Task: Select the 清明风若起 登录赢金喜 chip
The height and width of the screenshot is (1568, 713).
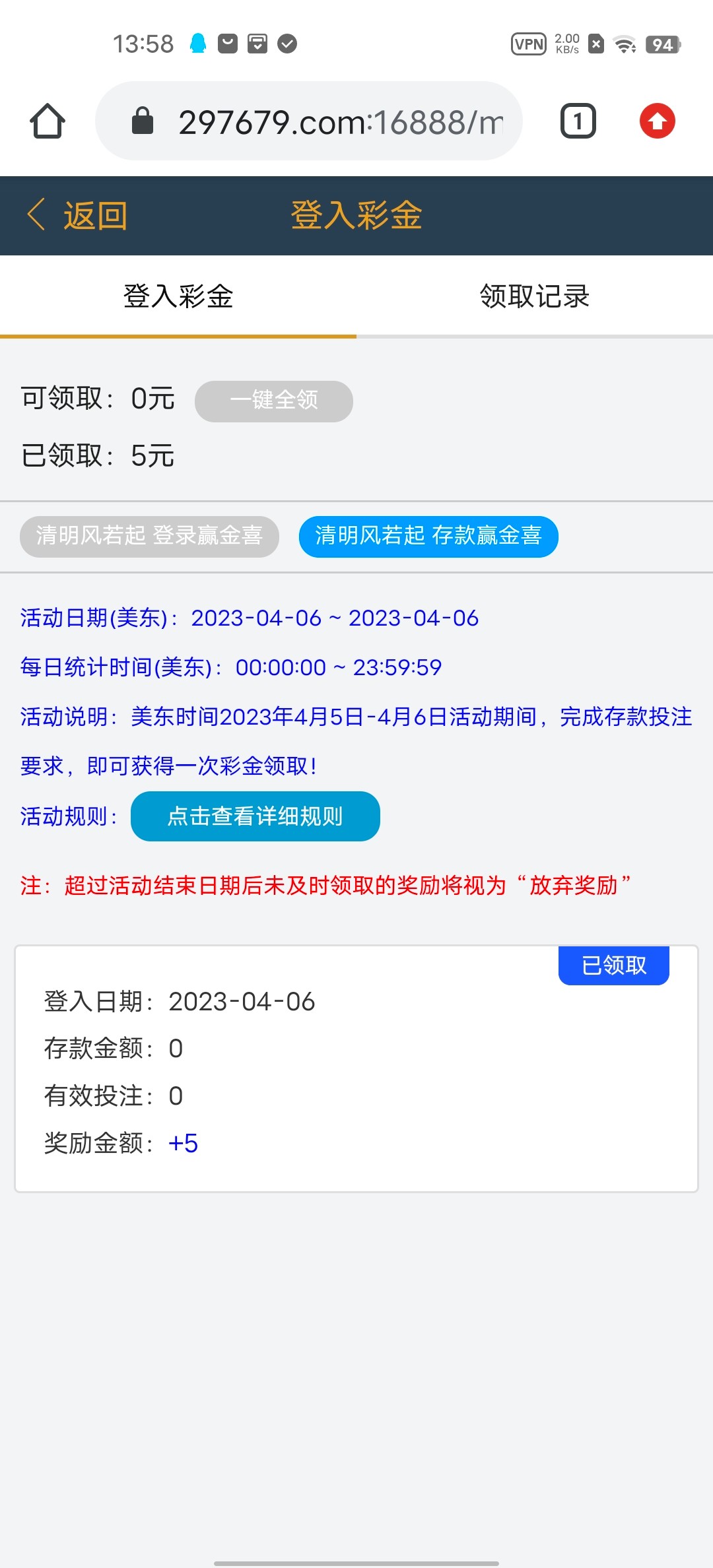Action: click(149, 536)
